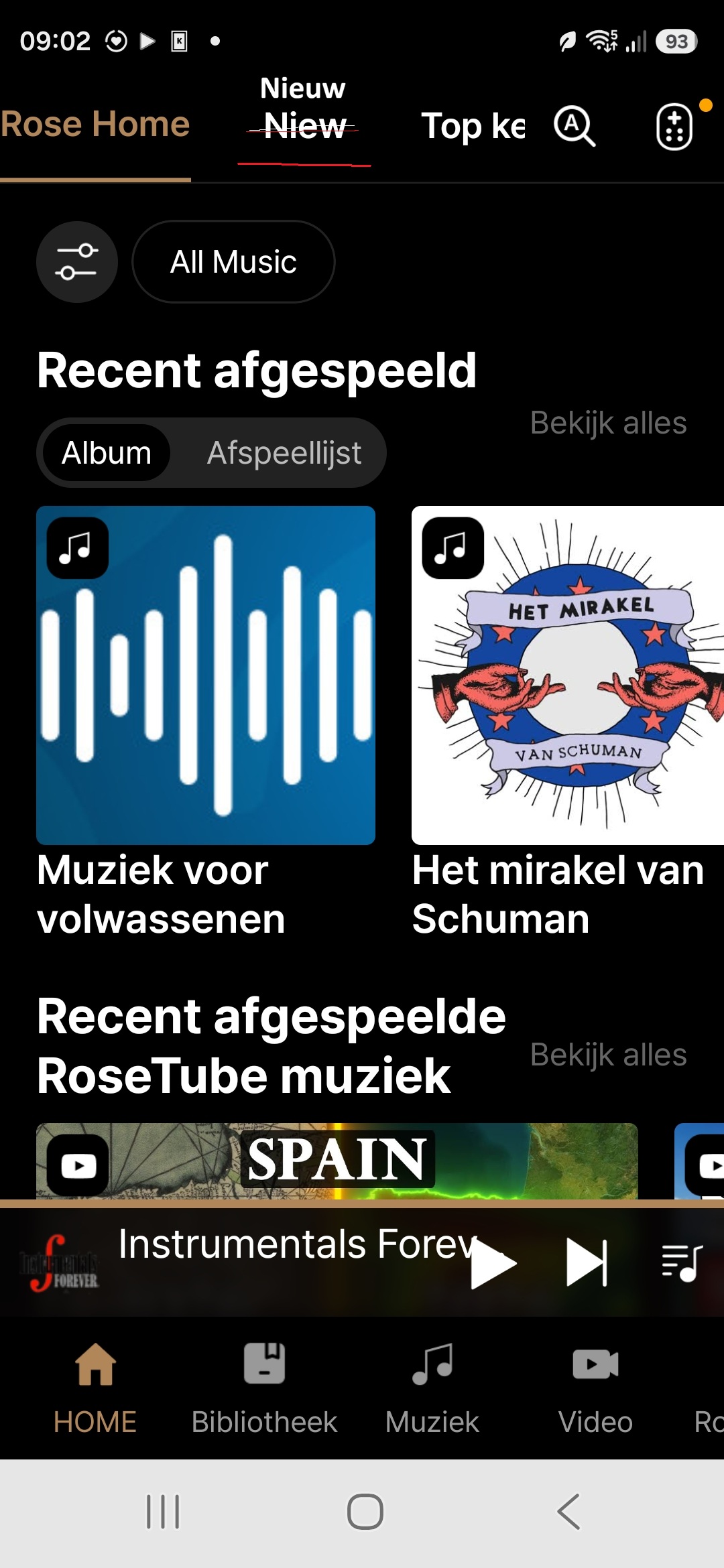Select the All Music chip
Screen dimensions: 724x1568
(x=233, y=262)
